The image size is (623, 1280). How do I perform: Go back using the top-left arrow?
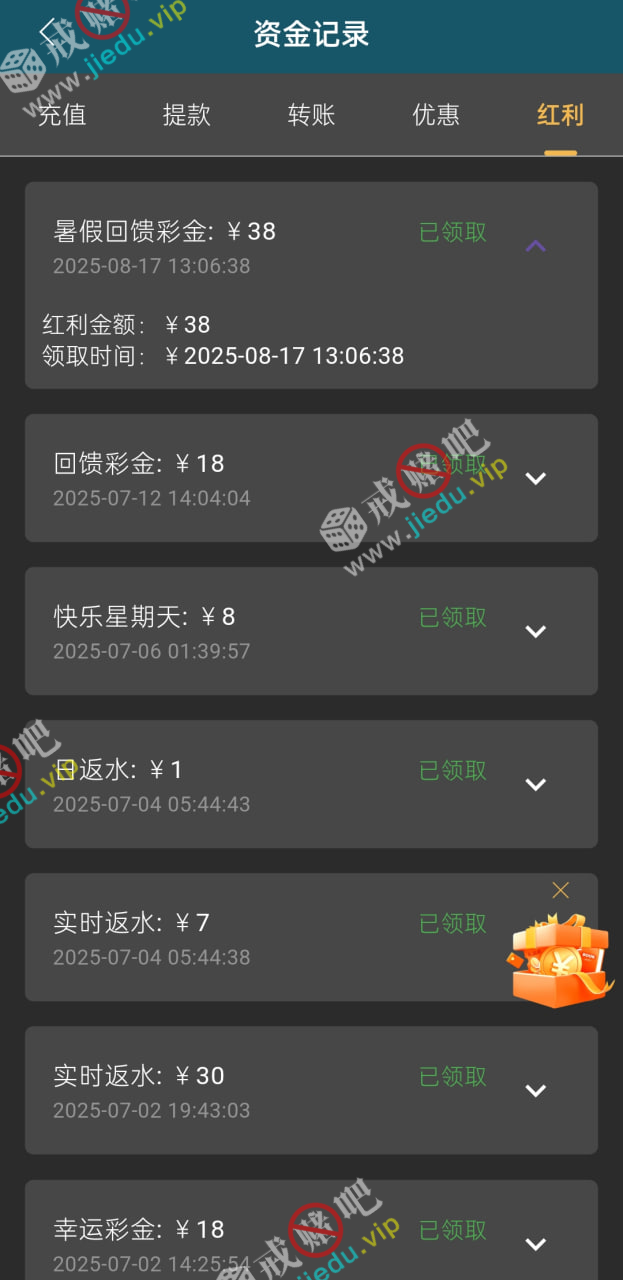pos(47,33)
